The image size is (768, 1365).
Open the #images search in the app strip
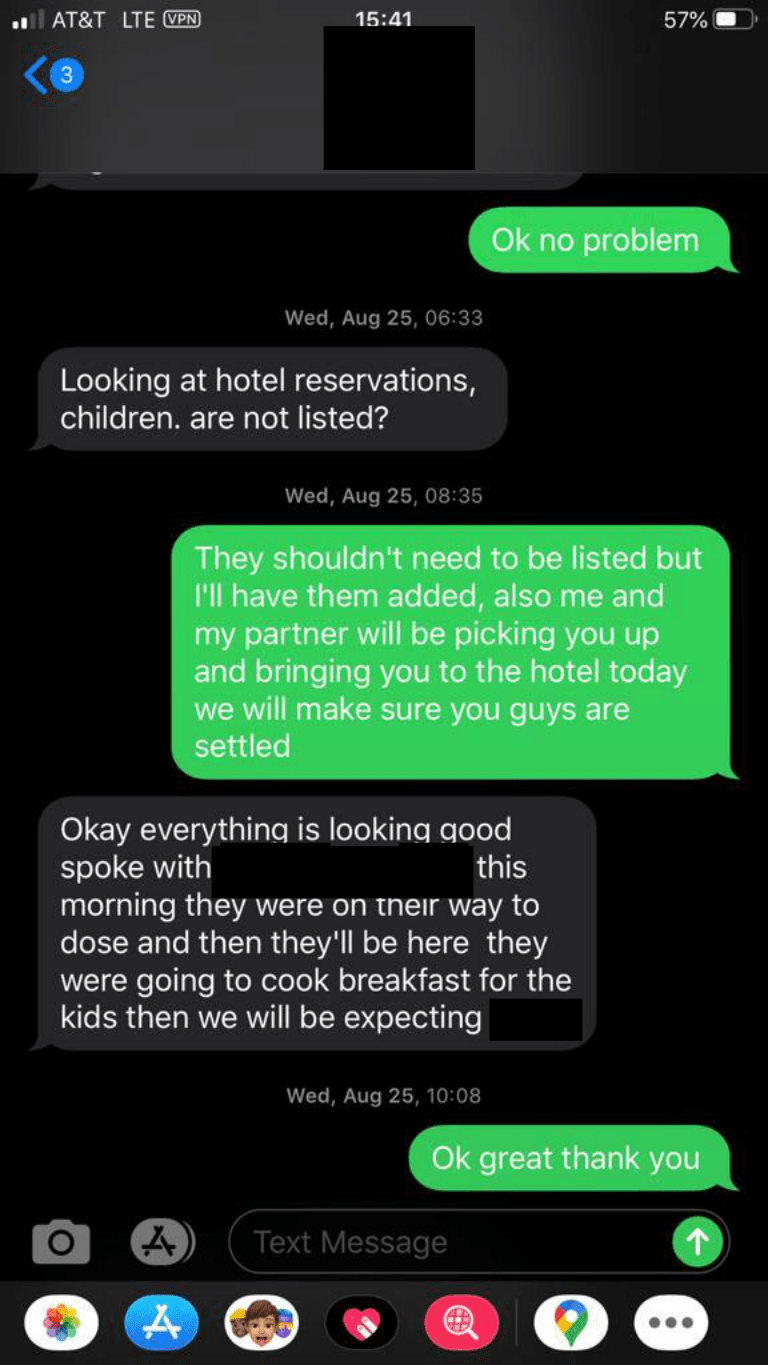pos(462,1323)
